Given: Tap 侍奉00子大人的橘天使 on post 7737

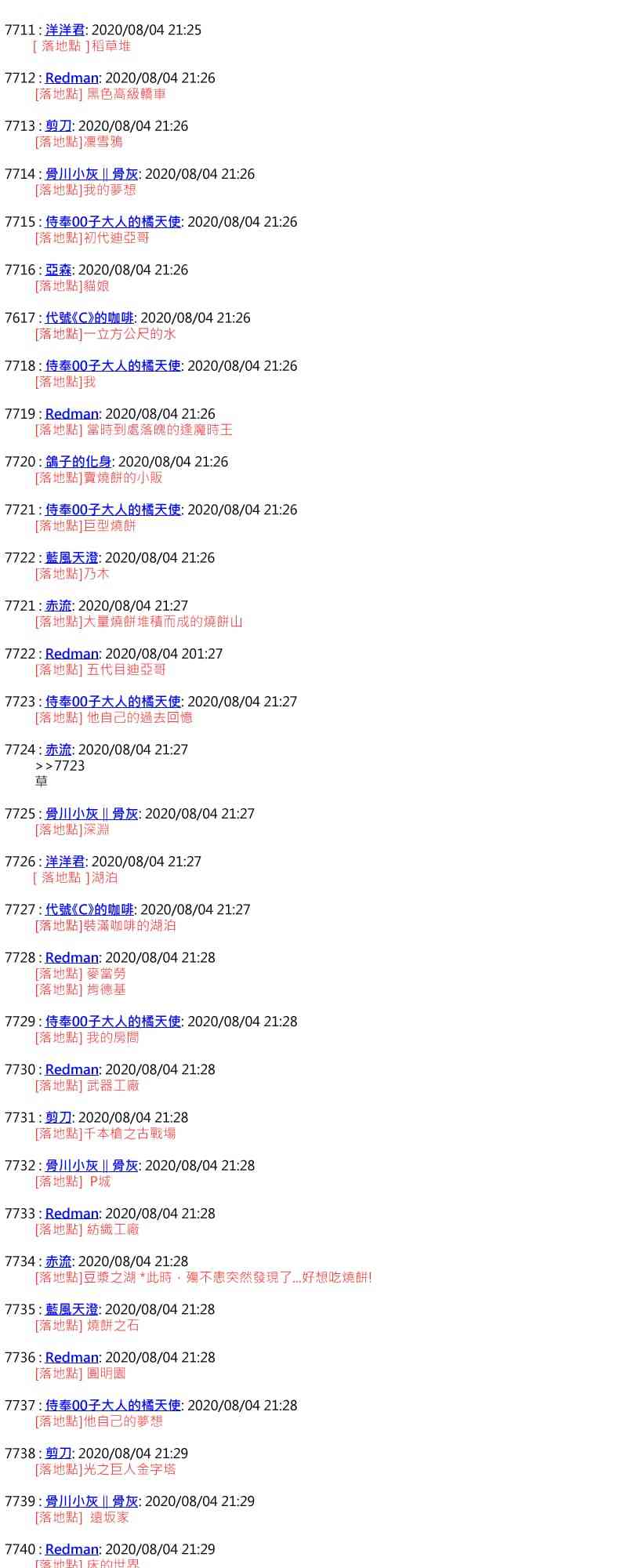Looking at the screenshot, I should 113,1405.
